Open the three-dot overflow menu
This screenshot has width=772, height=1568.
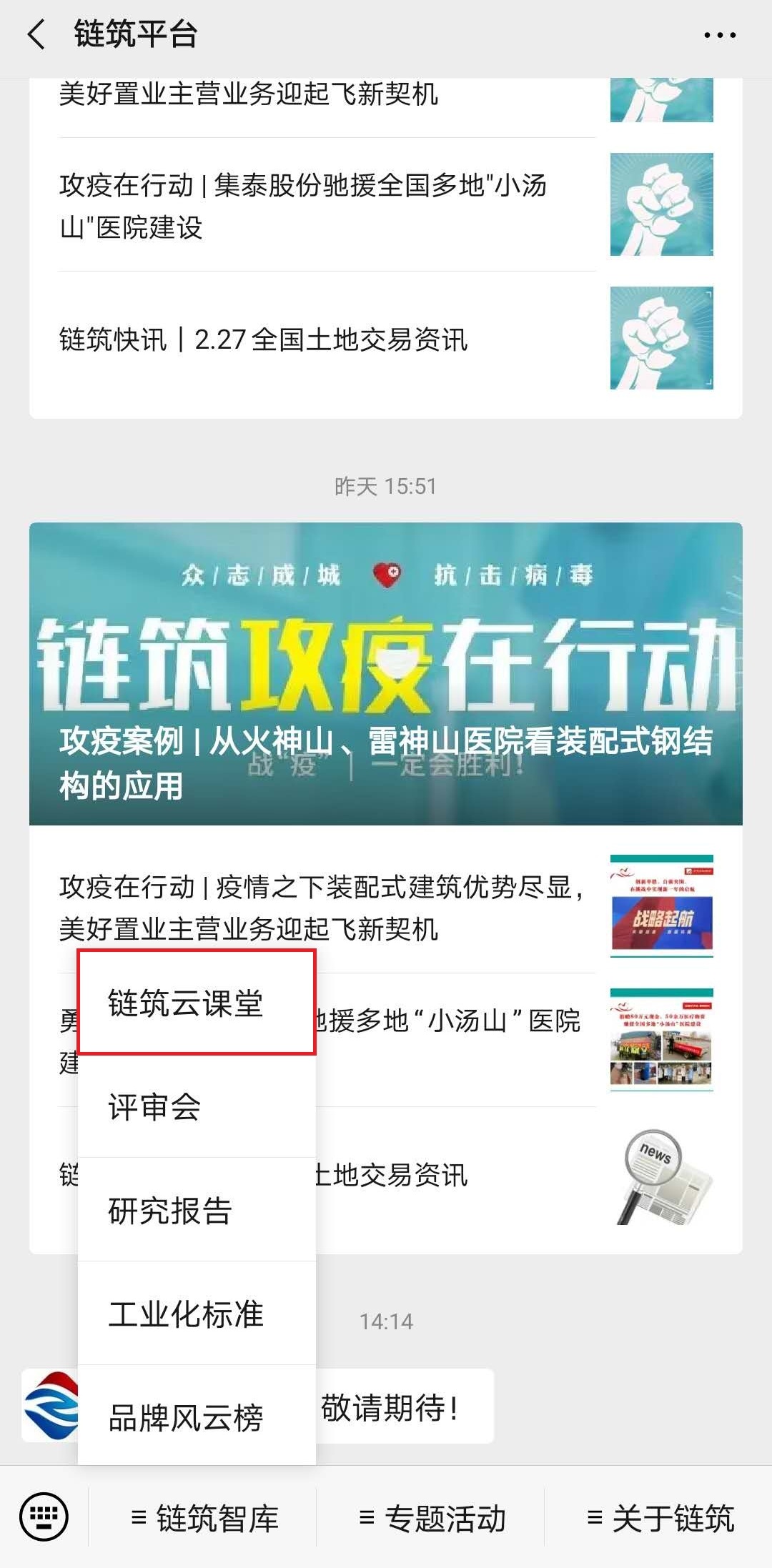pyautogui.click(x=719, y=34)
